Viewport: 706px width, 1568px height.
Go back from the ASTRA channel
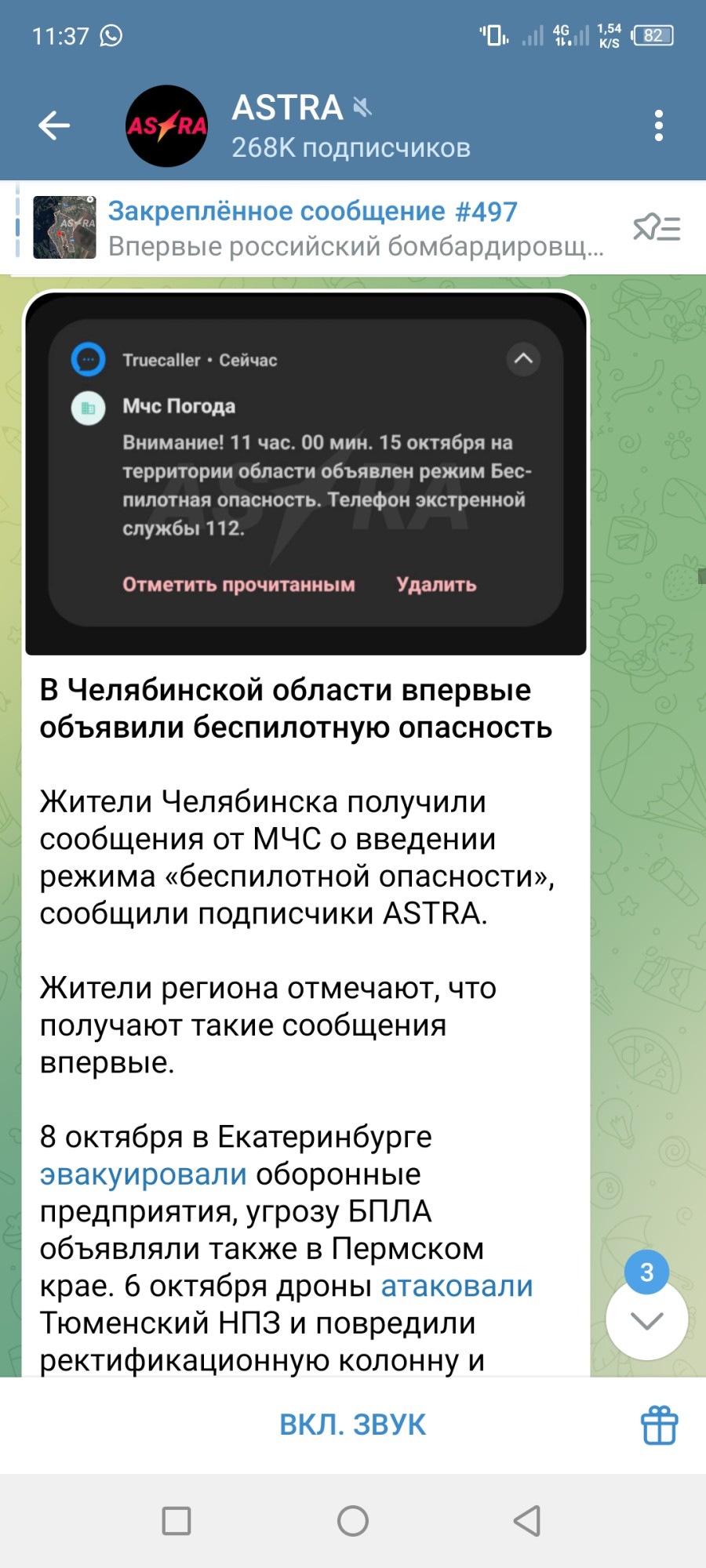click(54, 125)
